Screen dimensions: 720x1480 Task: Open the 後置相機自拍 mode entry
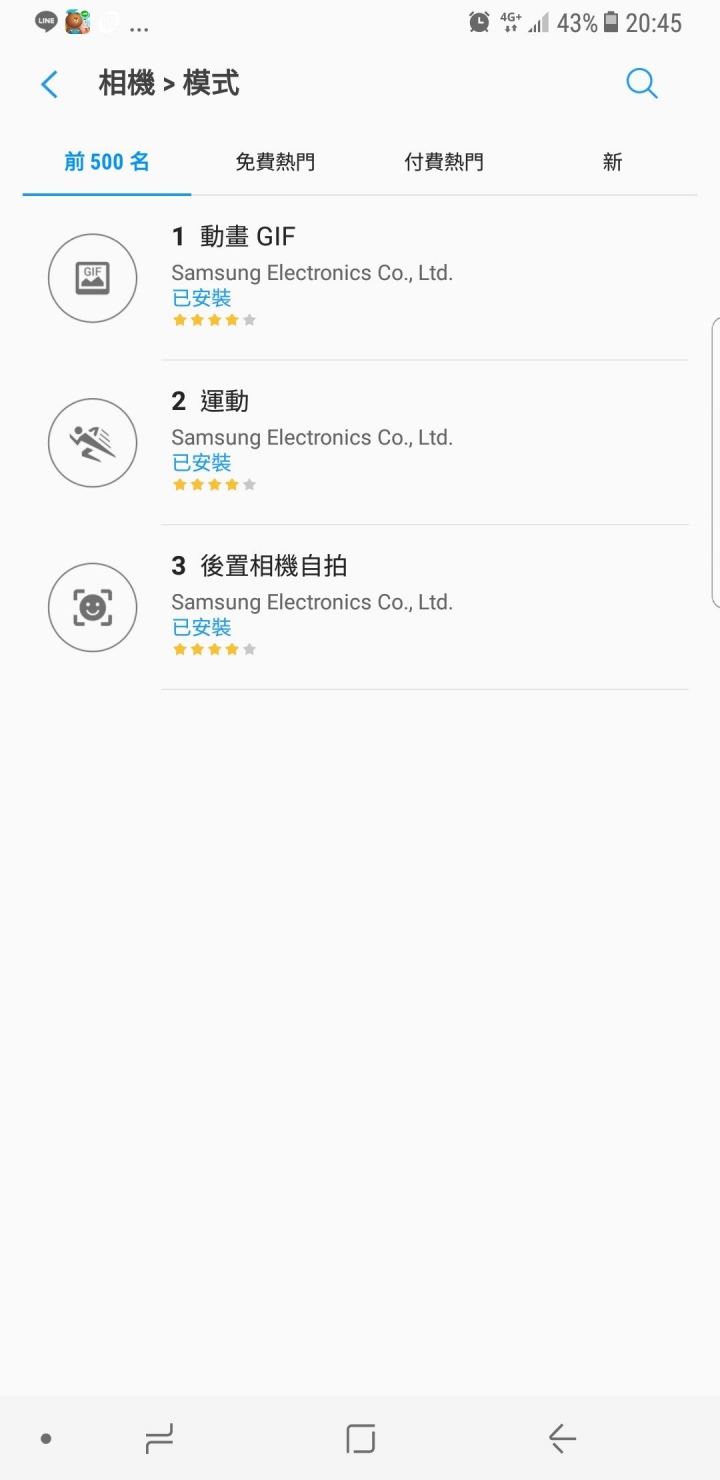click(x=360, y=608)
